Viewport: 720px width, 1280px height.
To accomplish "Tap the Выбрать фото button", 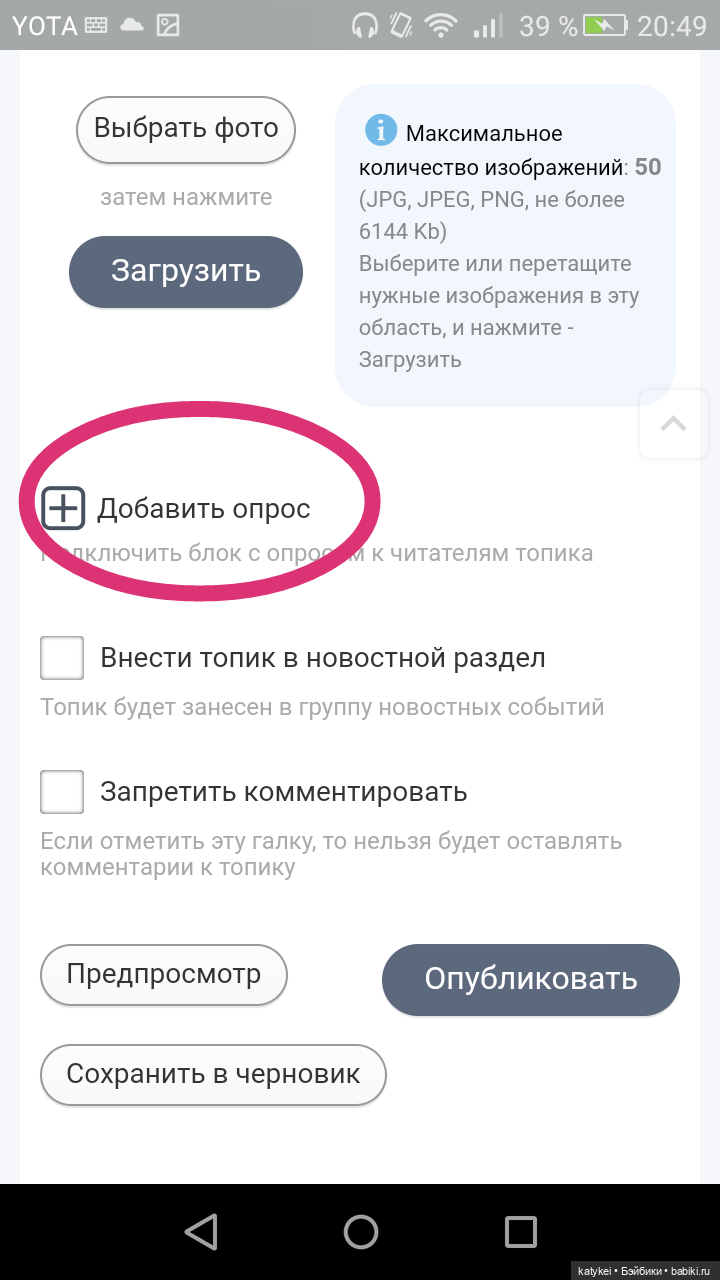I will click(186, 129).
